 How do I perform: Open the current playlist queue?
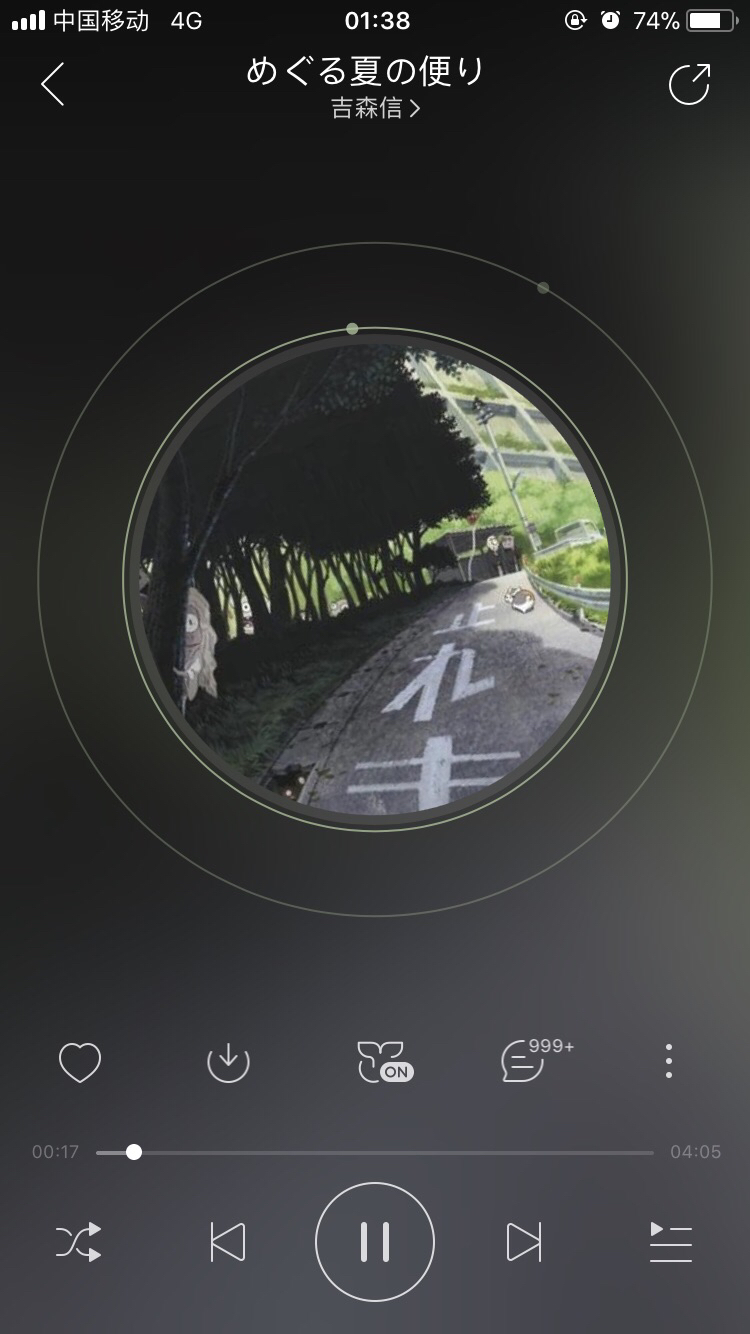[x=670, y=1242]
